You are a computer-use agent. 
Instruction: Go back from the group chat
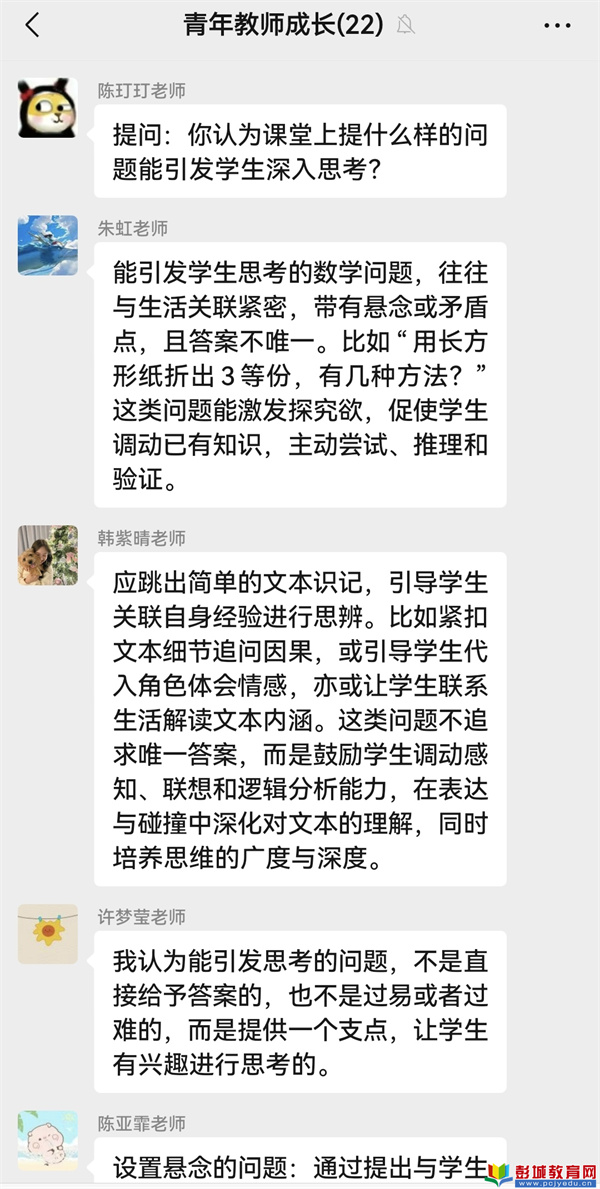tap(33, 26)
